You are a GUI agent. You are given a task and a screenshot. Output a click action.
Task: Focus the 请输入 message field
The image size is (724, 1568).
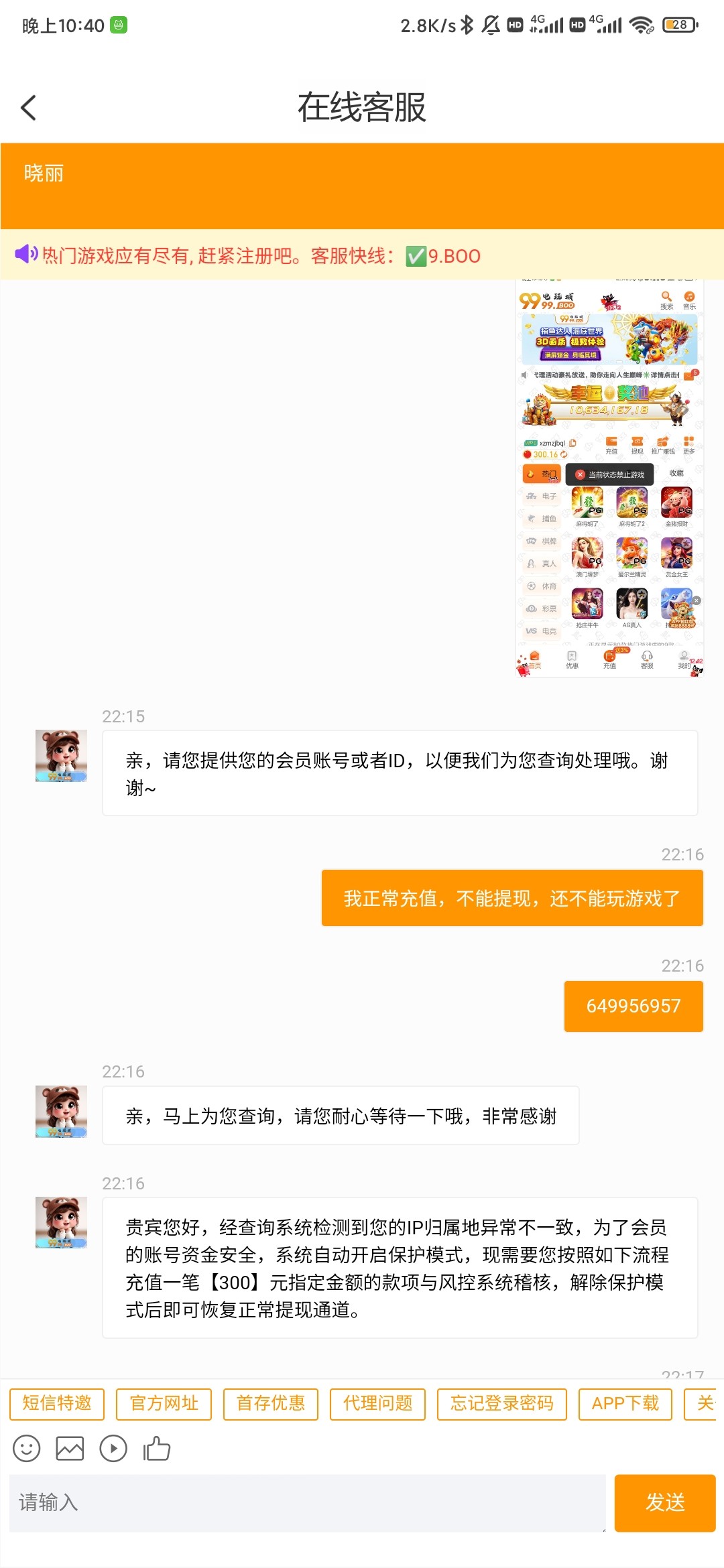[x=307, y=1503]
